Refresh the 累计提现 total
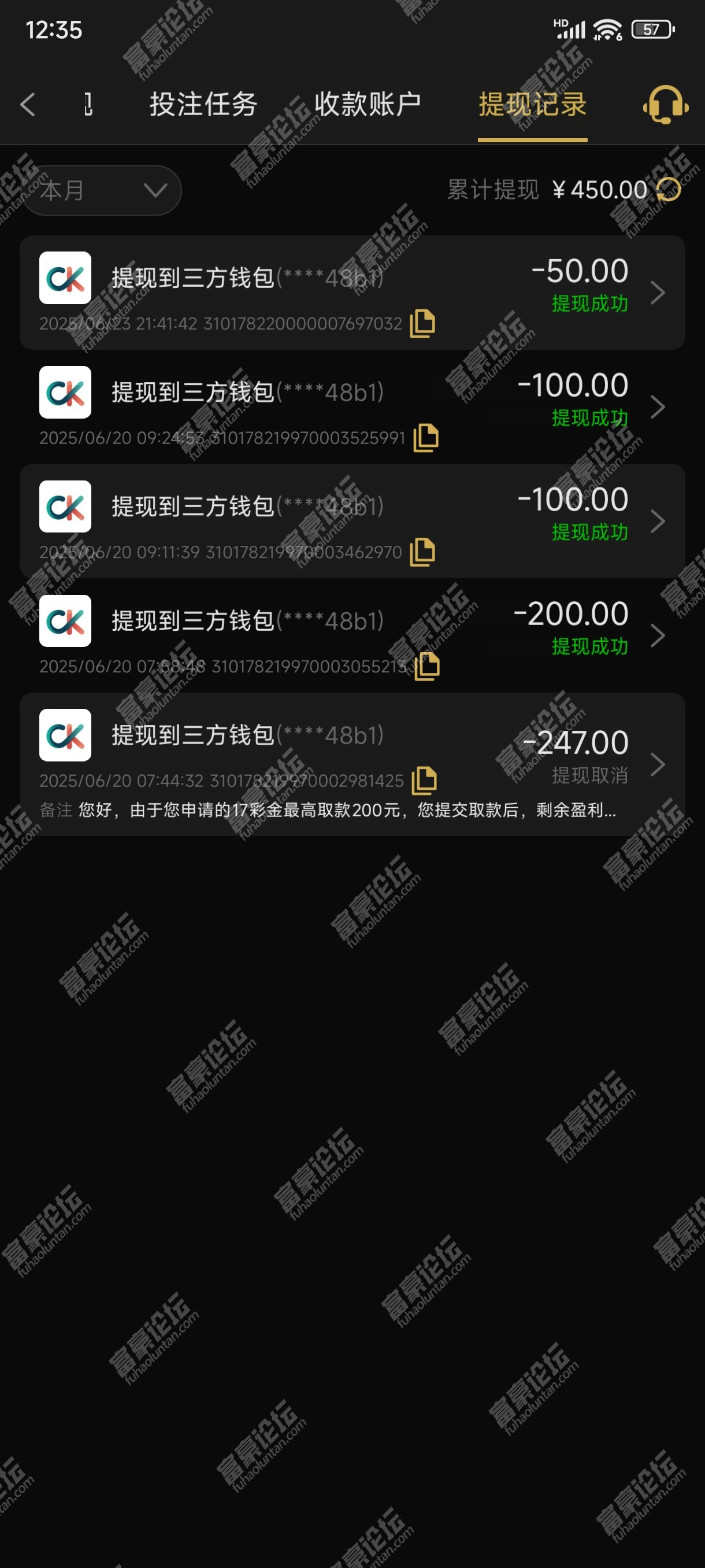Screen dimensions: 705x1568 point(669,189)
